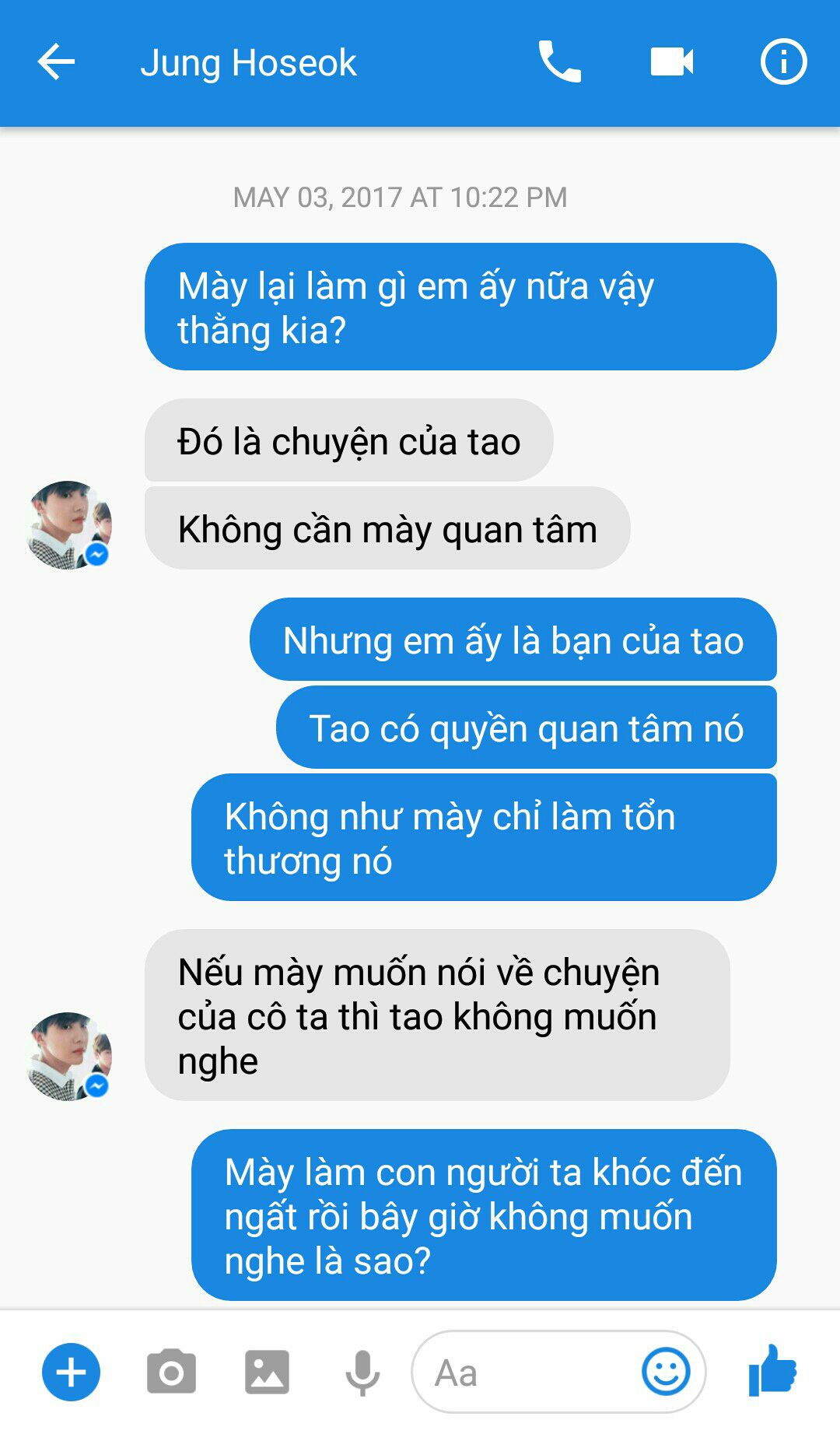Open the photo gallery picker
840x1434 pixels.
pyautogui.click(x=267, y=1372)
